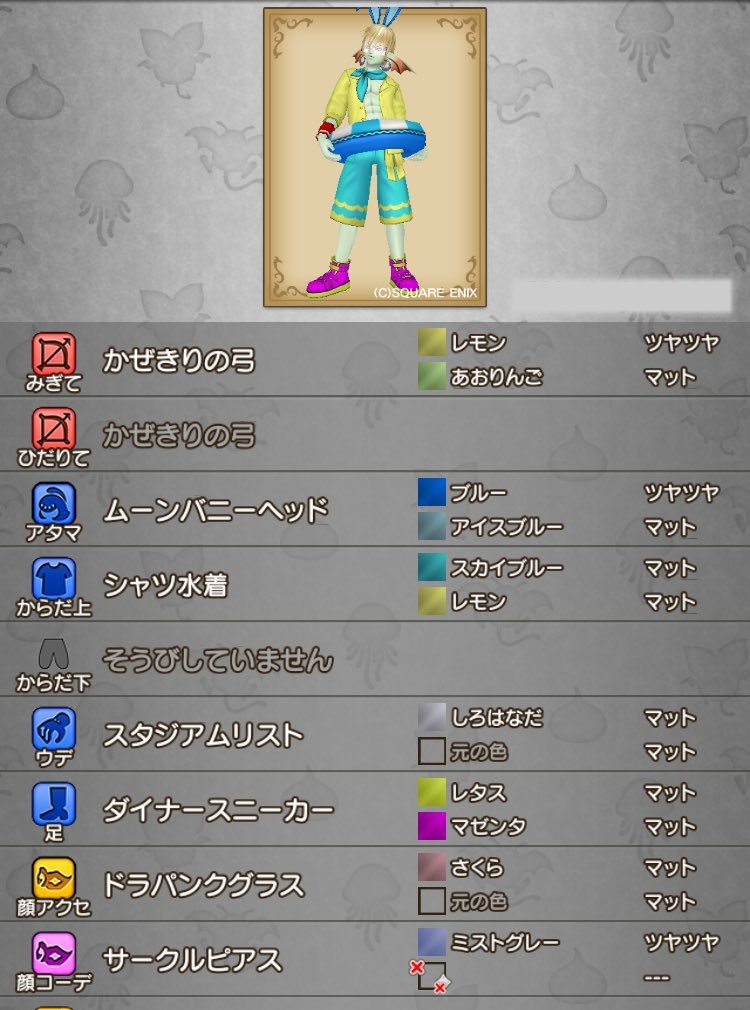Open the みぎて かぜきりの弓 row
750x1010 pixels.
point(375,359)
